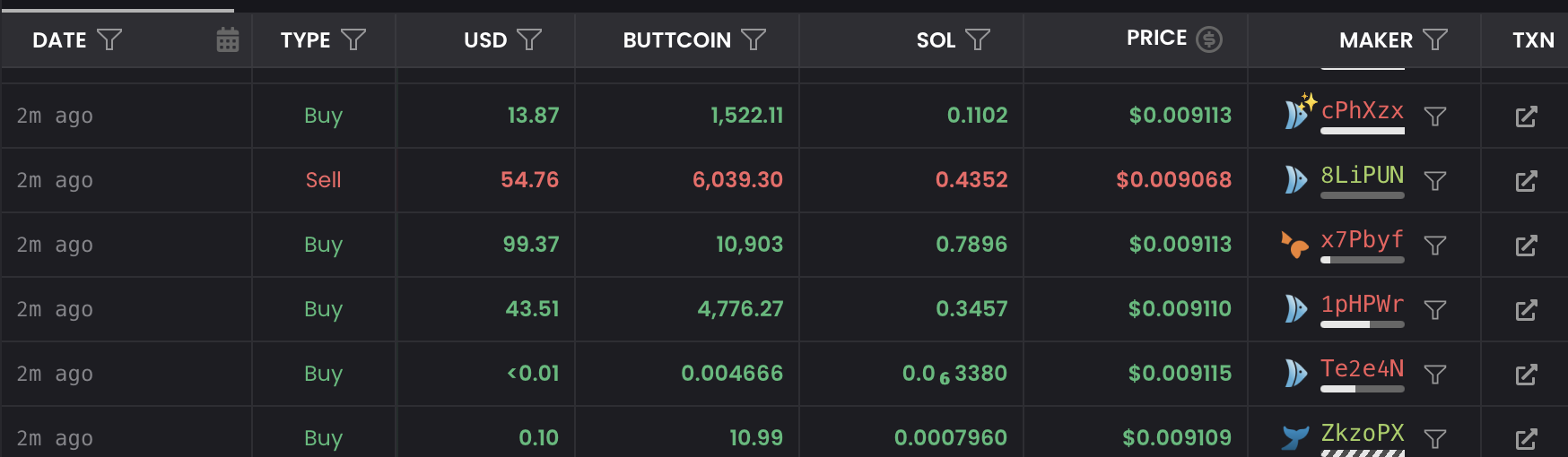Filter by USD amount

coord(530,39)
